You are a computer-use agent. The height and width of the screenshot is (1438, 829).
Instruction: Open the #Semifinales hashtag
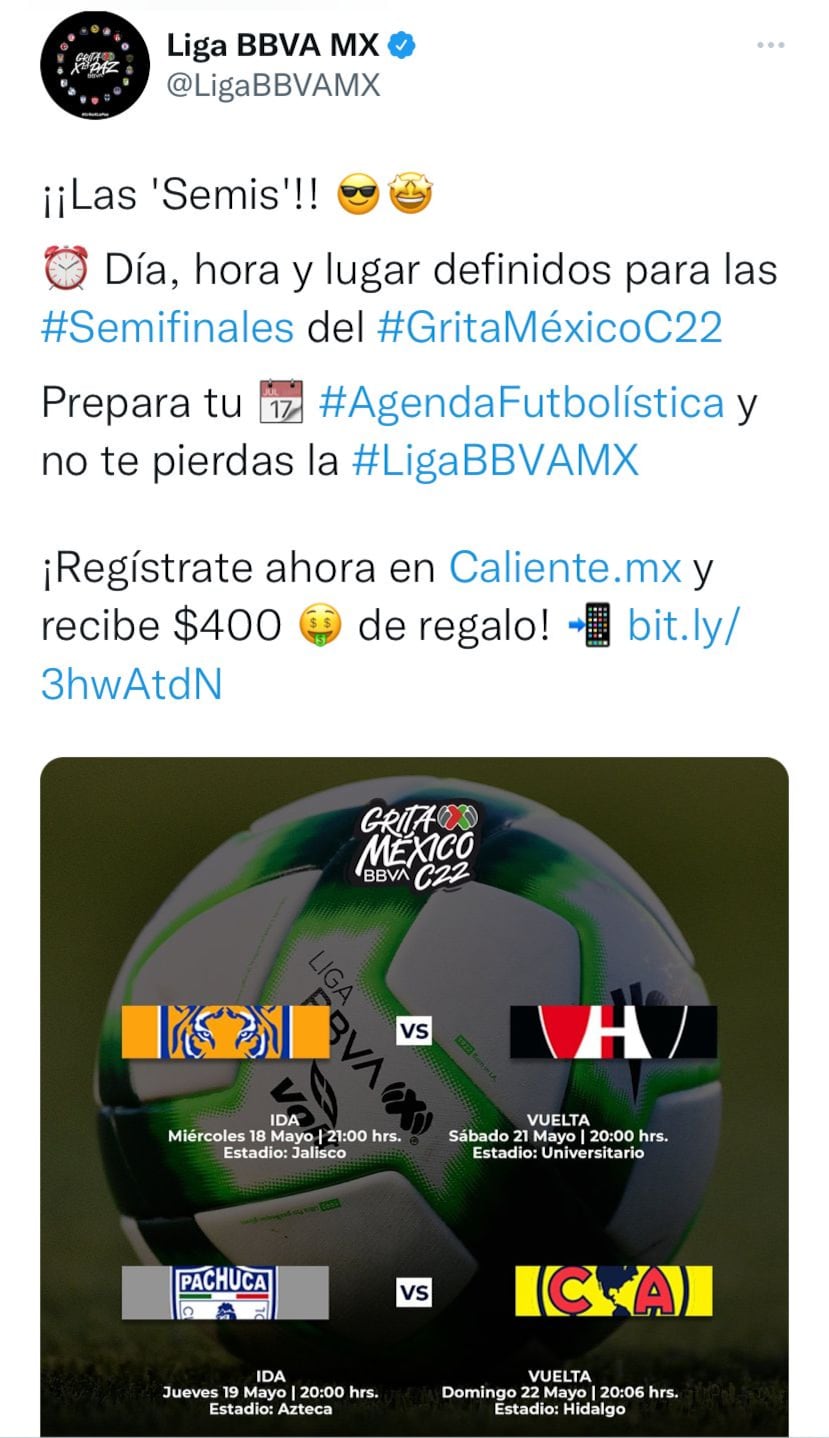pyautogui.click(x=167, y=328)
